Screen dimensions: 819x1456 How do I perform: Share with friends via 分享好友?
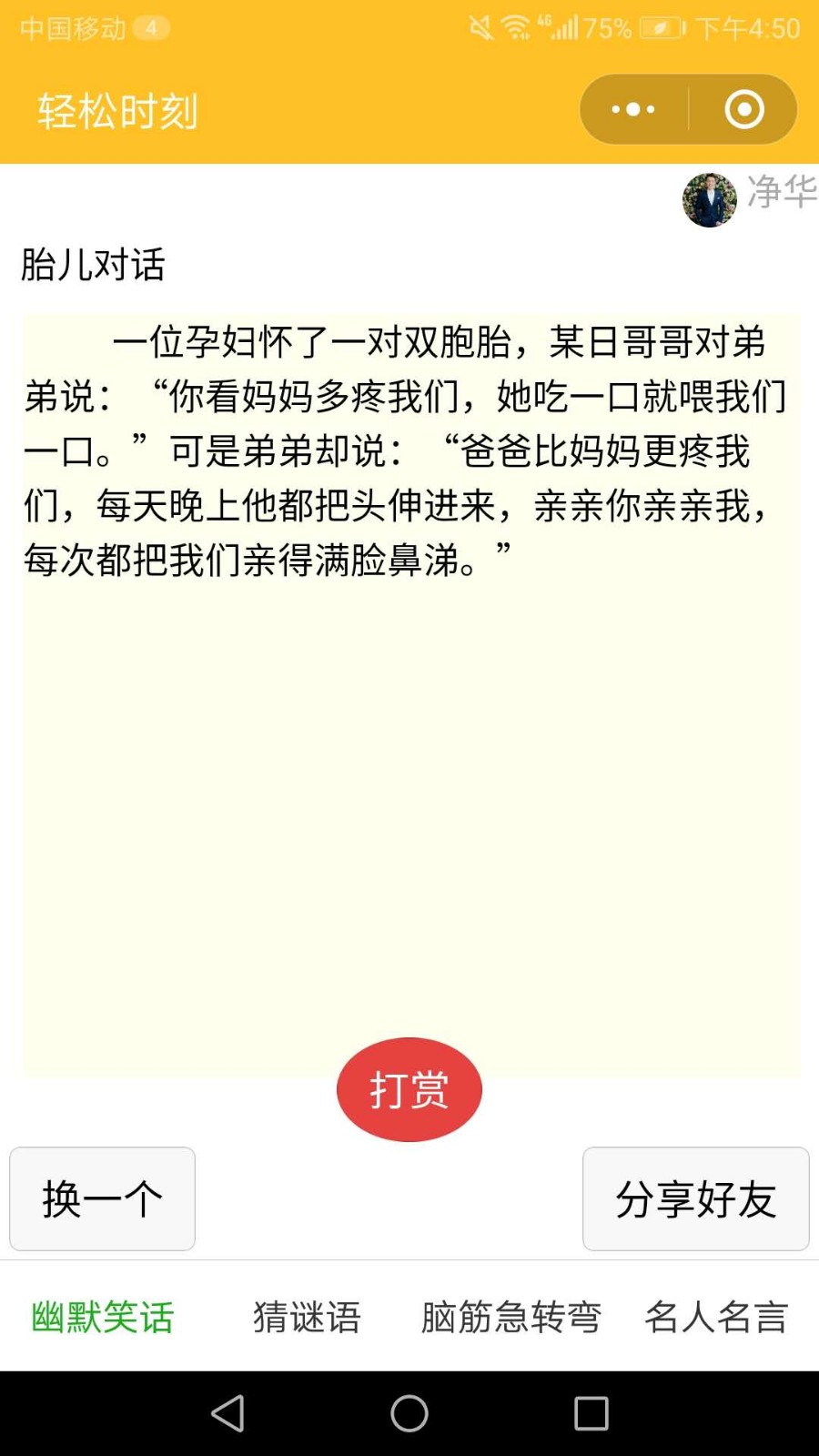pyautogui.click(x=696, y=1198)
